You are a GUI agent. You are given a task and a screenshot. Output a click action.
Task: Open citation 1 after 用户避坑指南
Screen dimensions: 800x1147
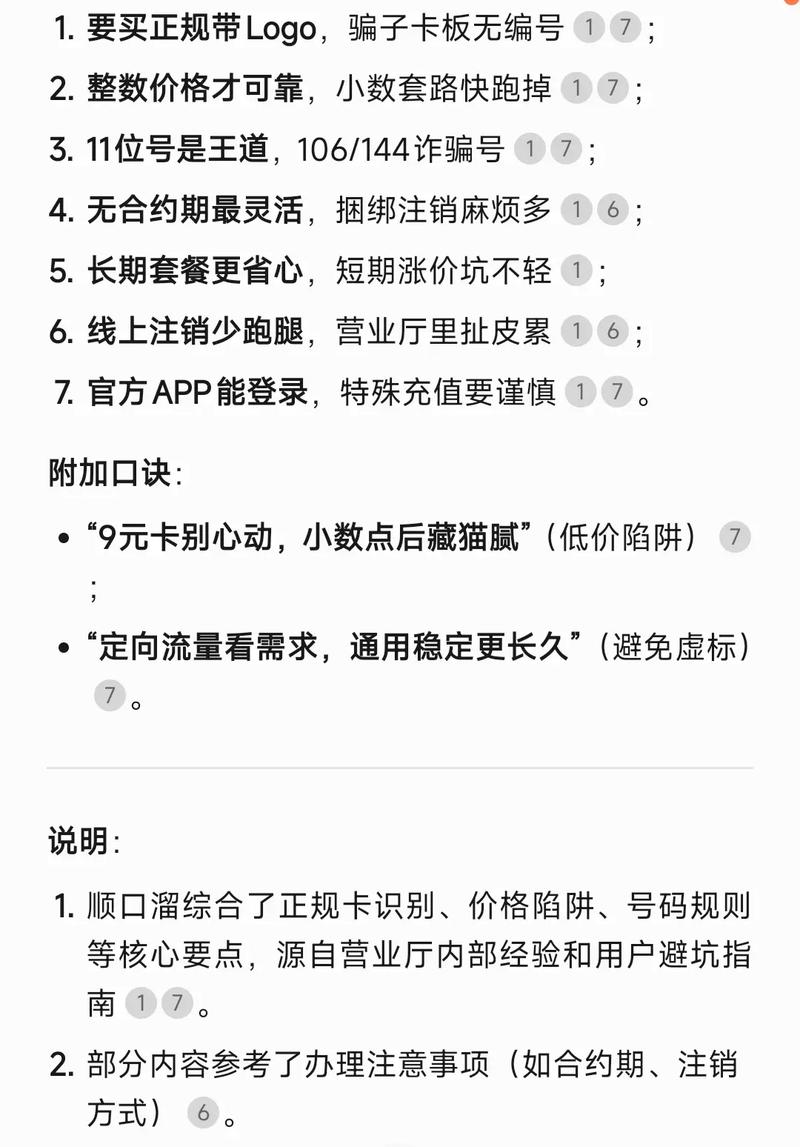pyautogui.click(x=141, y=1002)
